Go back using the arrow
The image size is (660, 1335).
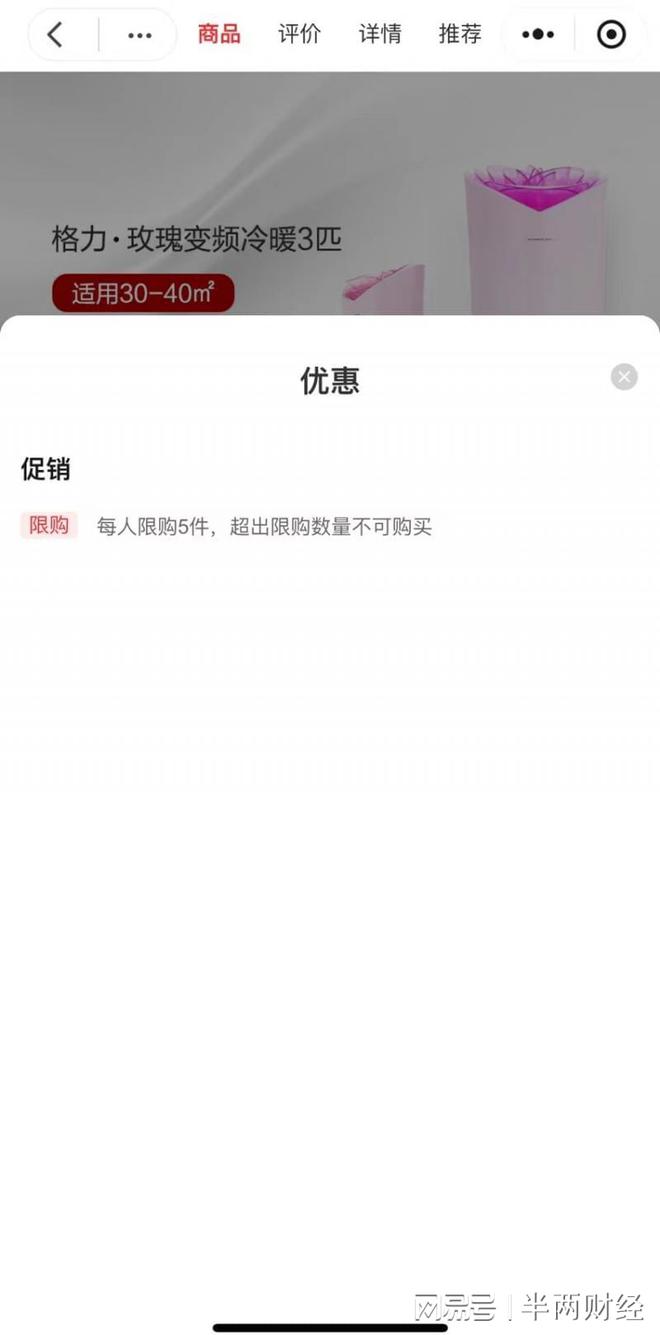coord(56,35)
